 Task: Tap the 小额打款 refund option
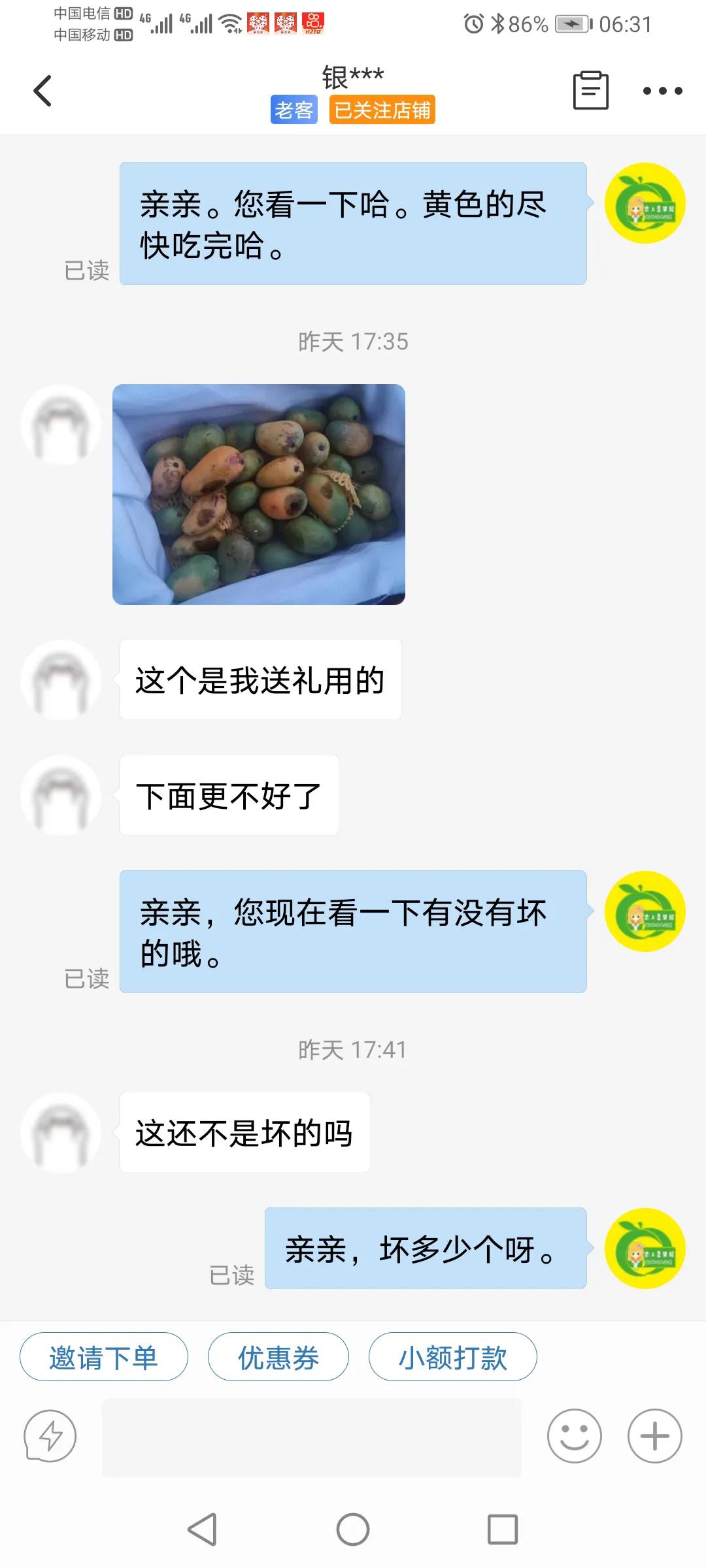pos(454,1356)
